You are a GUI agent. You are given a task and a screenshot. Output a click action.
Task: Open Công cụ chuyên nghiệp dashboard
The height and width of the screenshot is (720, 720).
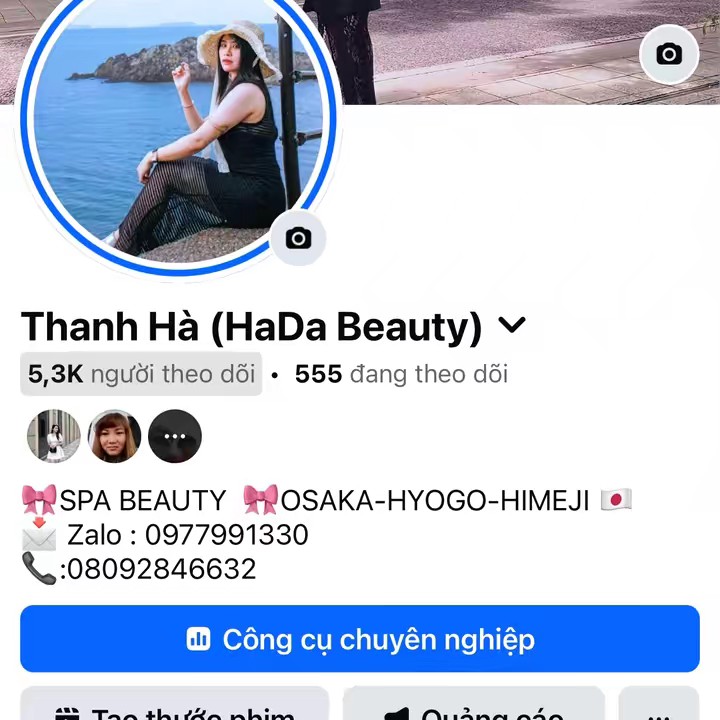tap(360, 639)
